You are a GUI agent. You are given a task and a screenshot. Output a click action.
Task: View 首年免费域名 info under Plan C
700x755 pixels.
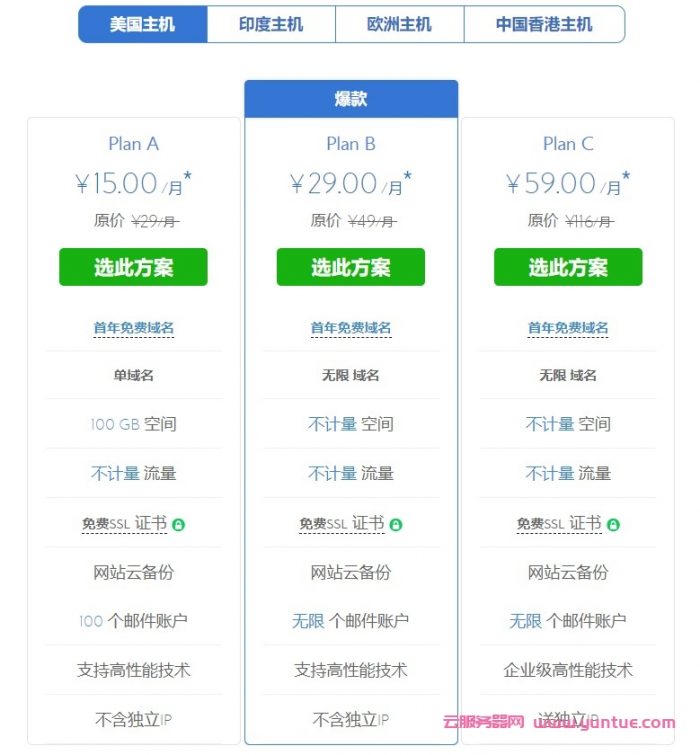tap(568, 328)
